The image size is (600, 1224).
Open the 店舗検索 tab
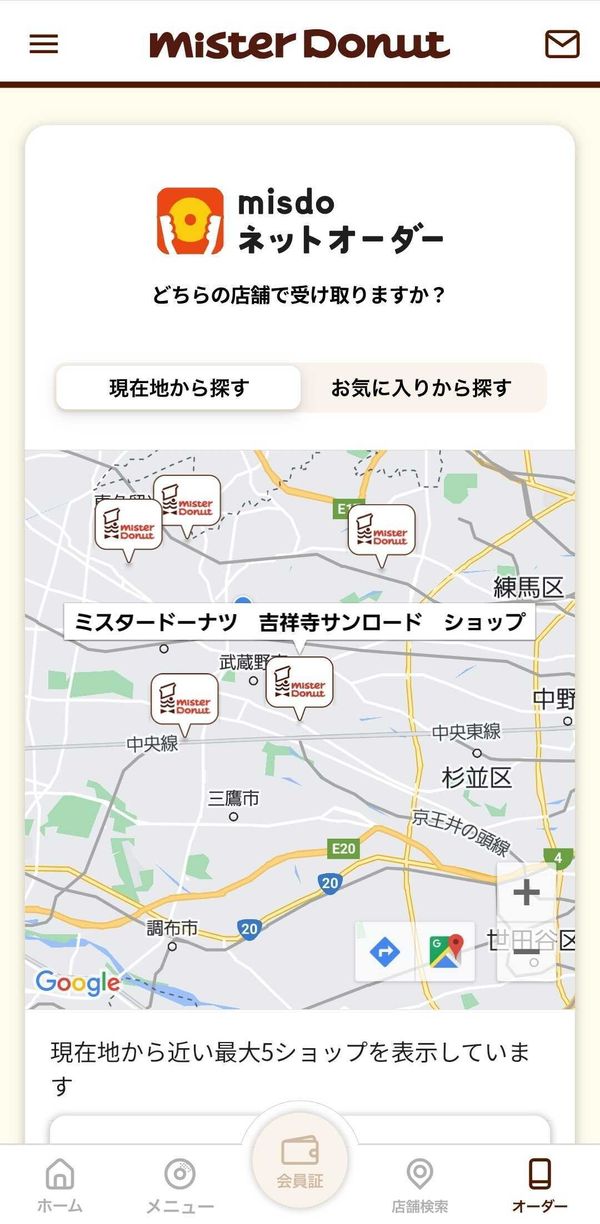pyautogui.click(x=420, y=1186)
